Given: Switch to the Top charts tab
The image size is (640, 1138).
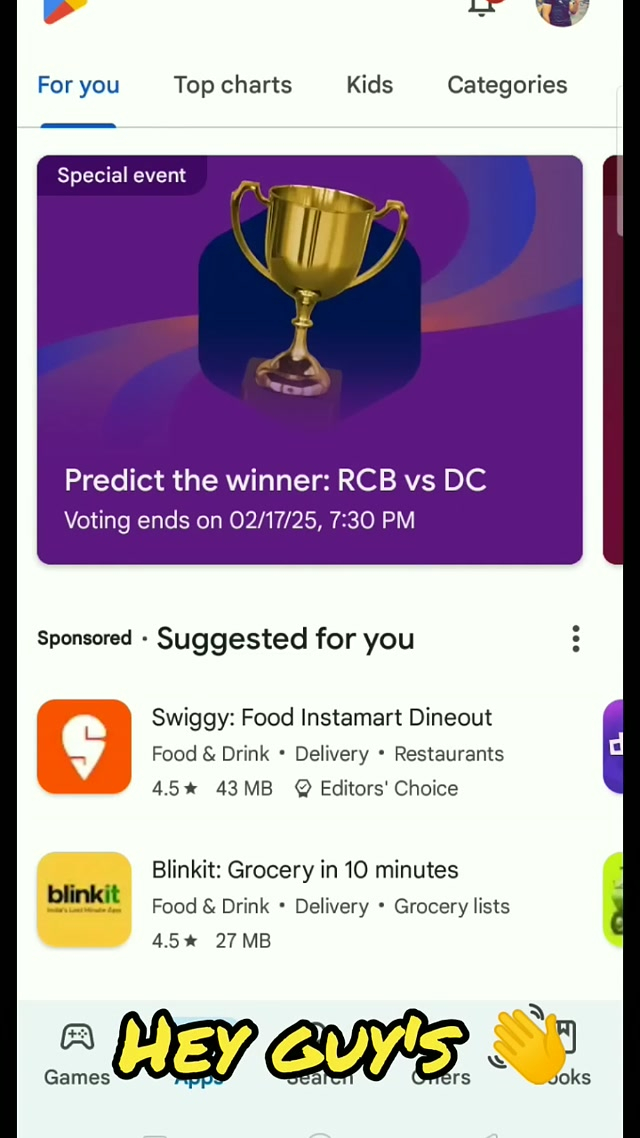Looking at the screenshot, I should tap(232, 85).
